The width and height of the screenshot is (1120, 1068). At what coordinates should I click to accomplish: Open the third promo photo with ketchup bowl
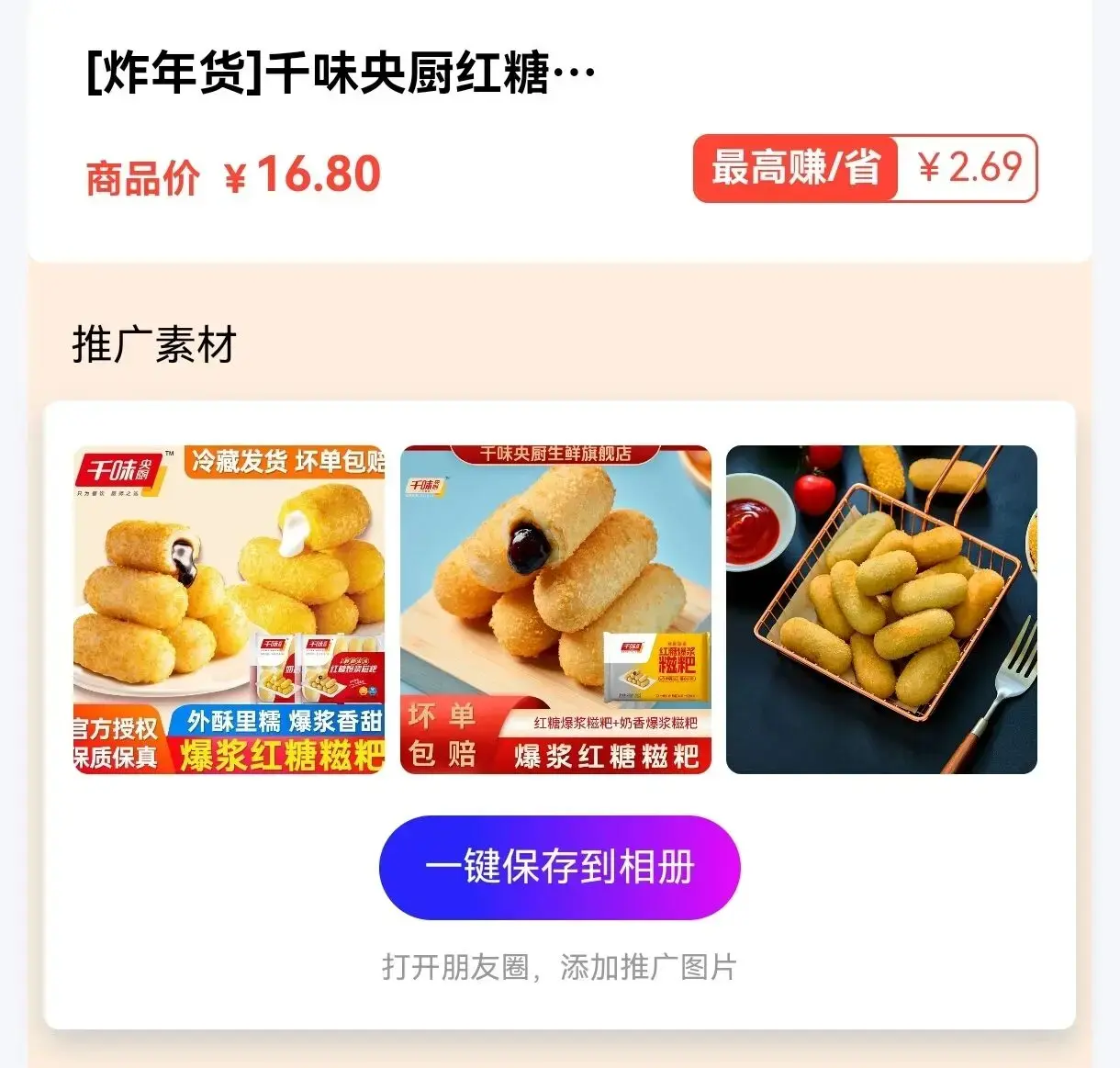[881, 610]
